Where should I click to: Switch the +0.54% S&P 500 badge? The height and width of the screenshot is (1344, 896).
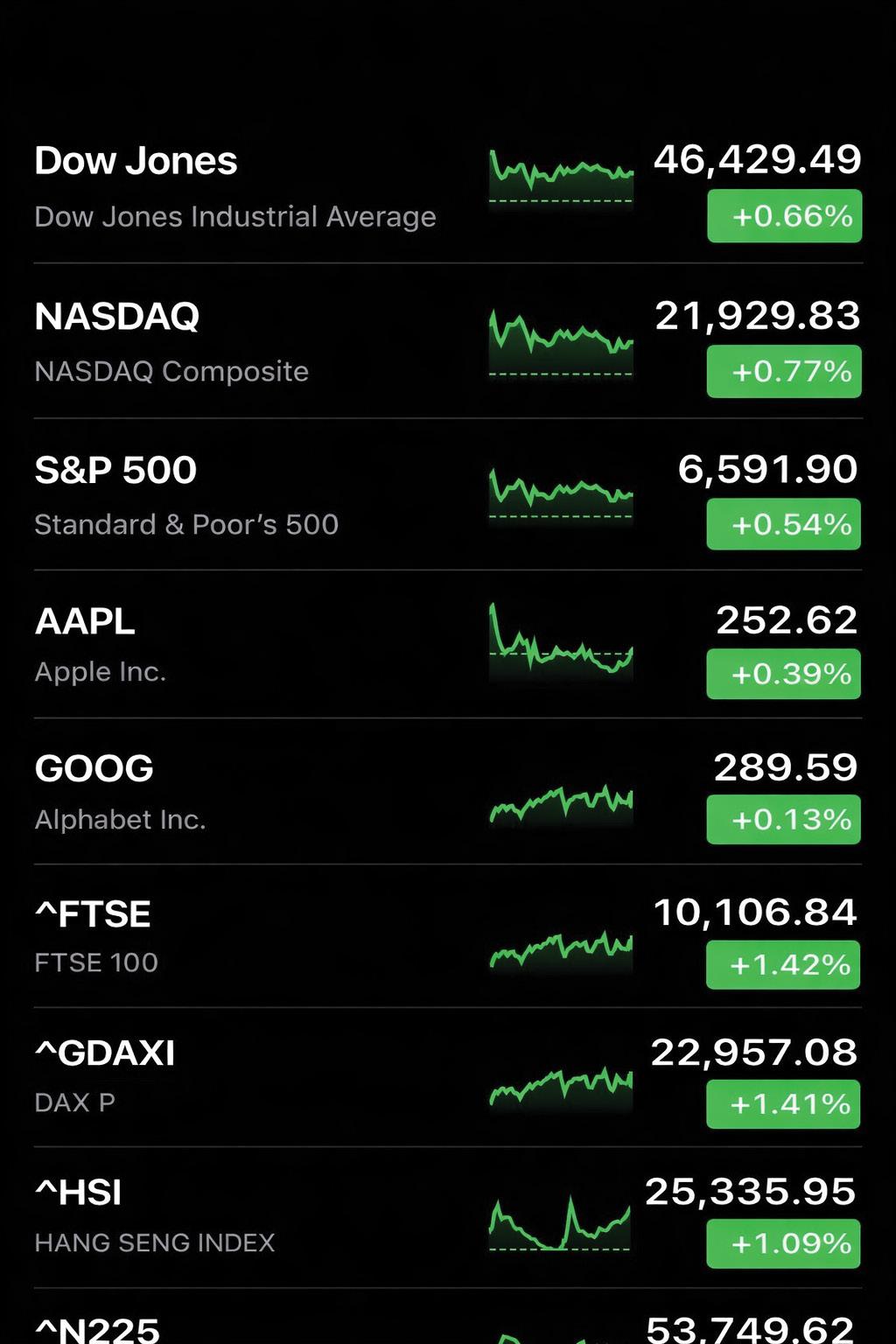(784, 524)
